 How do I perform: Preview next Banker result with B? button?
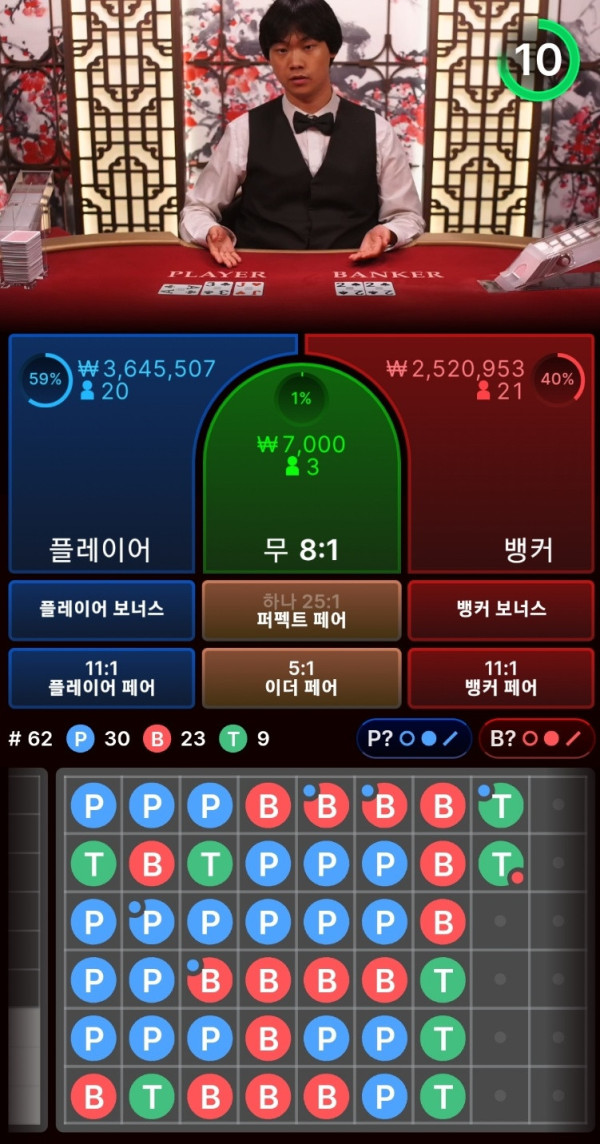click(536, 739)
